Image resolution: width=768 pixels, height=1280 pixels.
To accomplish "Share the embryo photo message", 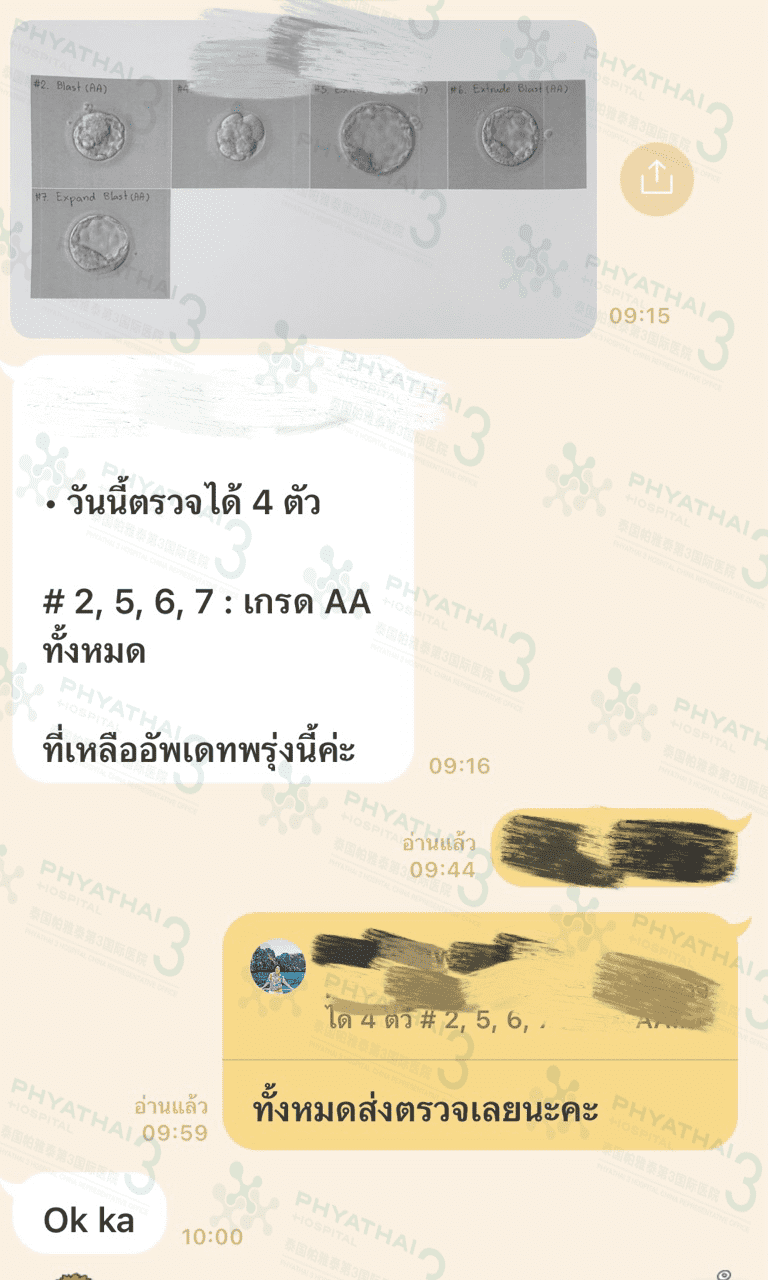I will (x=656, y=178).
